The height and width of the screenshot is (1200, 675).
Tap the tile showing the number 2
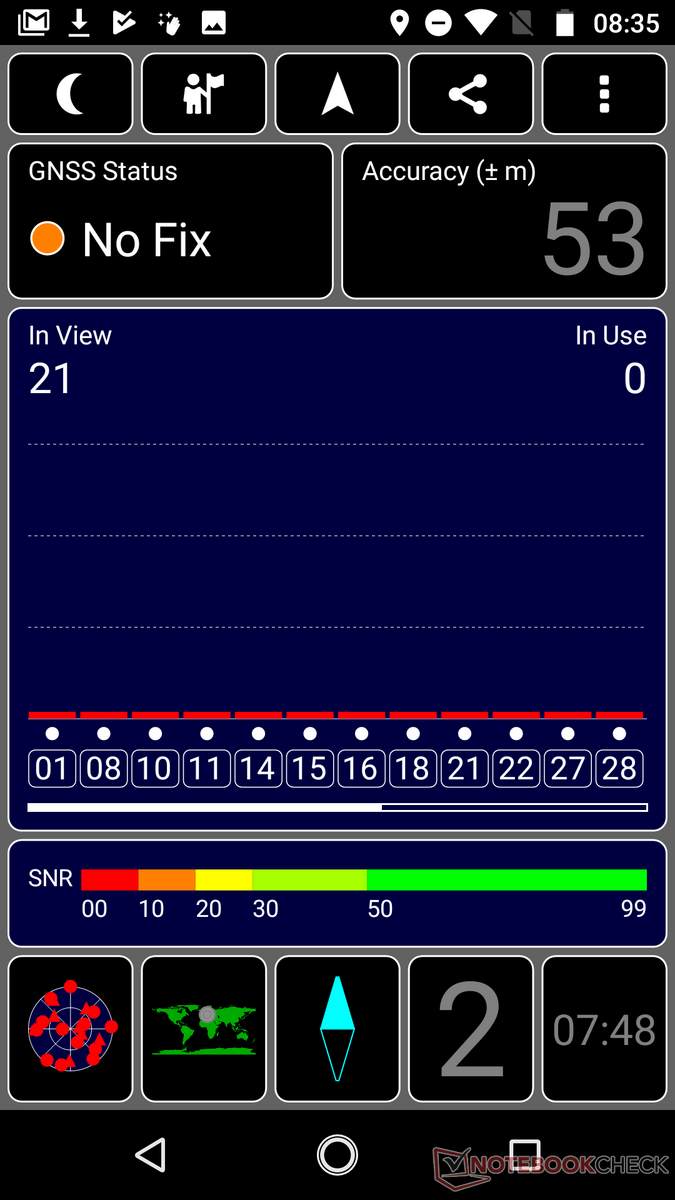coord(471,1029)
